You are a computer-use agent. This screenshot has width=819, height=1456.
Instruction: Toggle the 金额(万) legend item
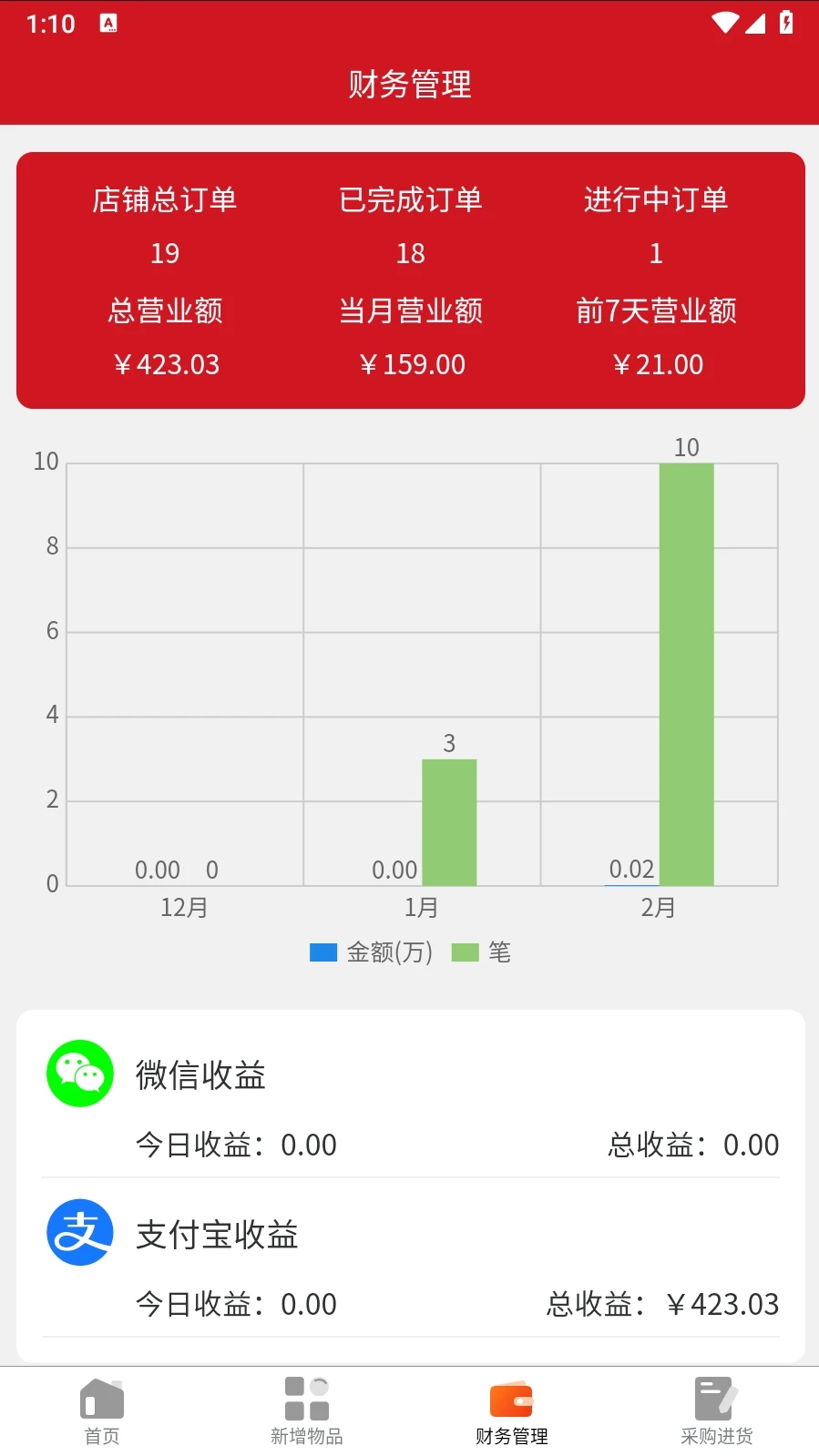(x=372, y=952)
